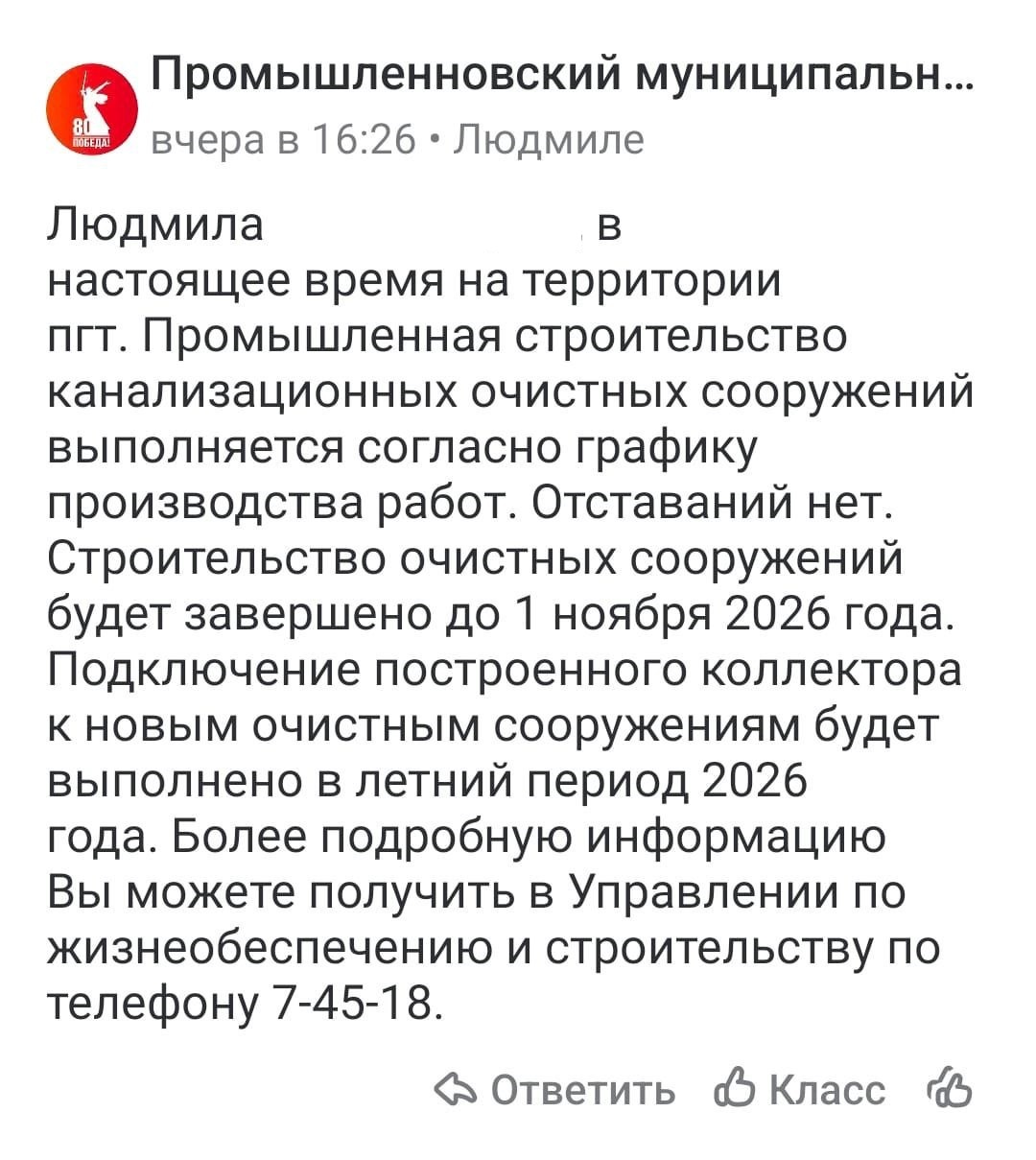This screenshot has height=1160, width=1036.
Task: Tap Ответить to reply to comment
Action: coord(554,1091)
